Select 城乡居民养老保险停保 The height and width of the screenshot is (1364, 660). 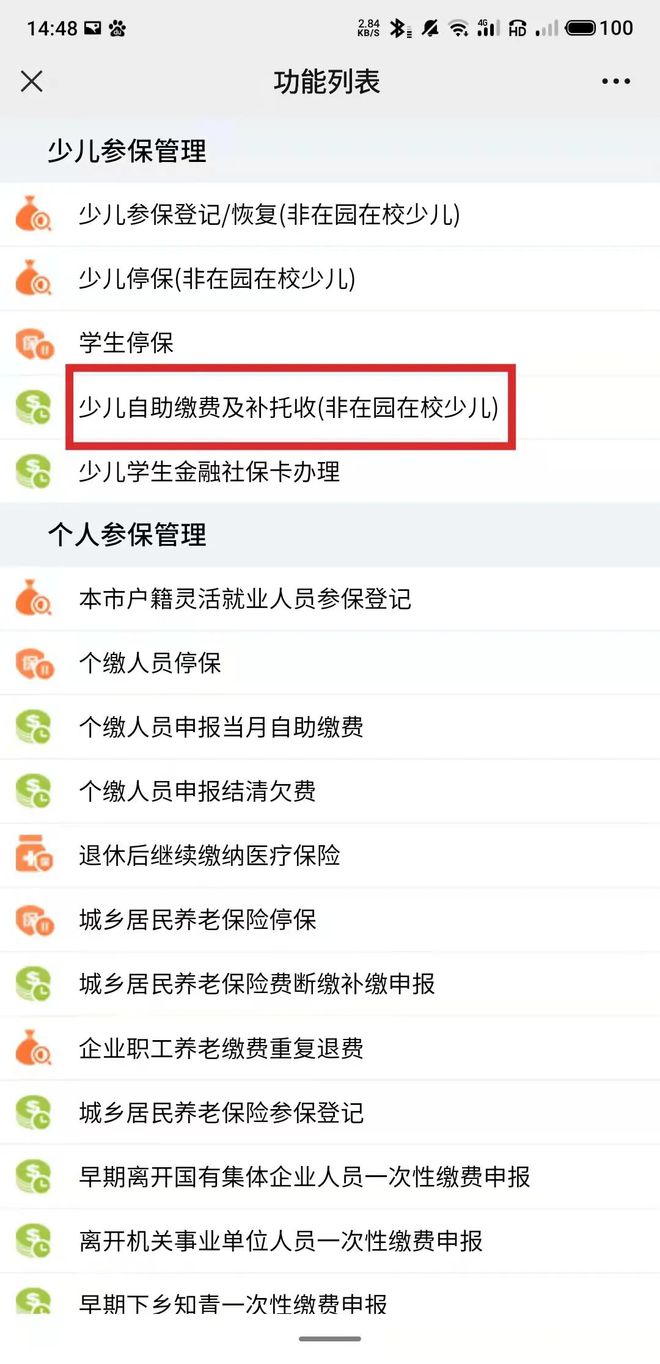point(330,919)
